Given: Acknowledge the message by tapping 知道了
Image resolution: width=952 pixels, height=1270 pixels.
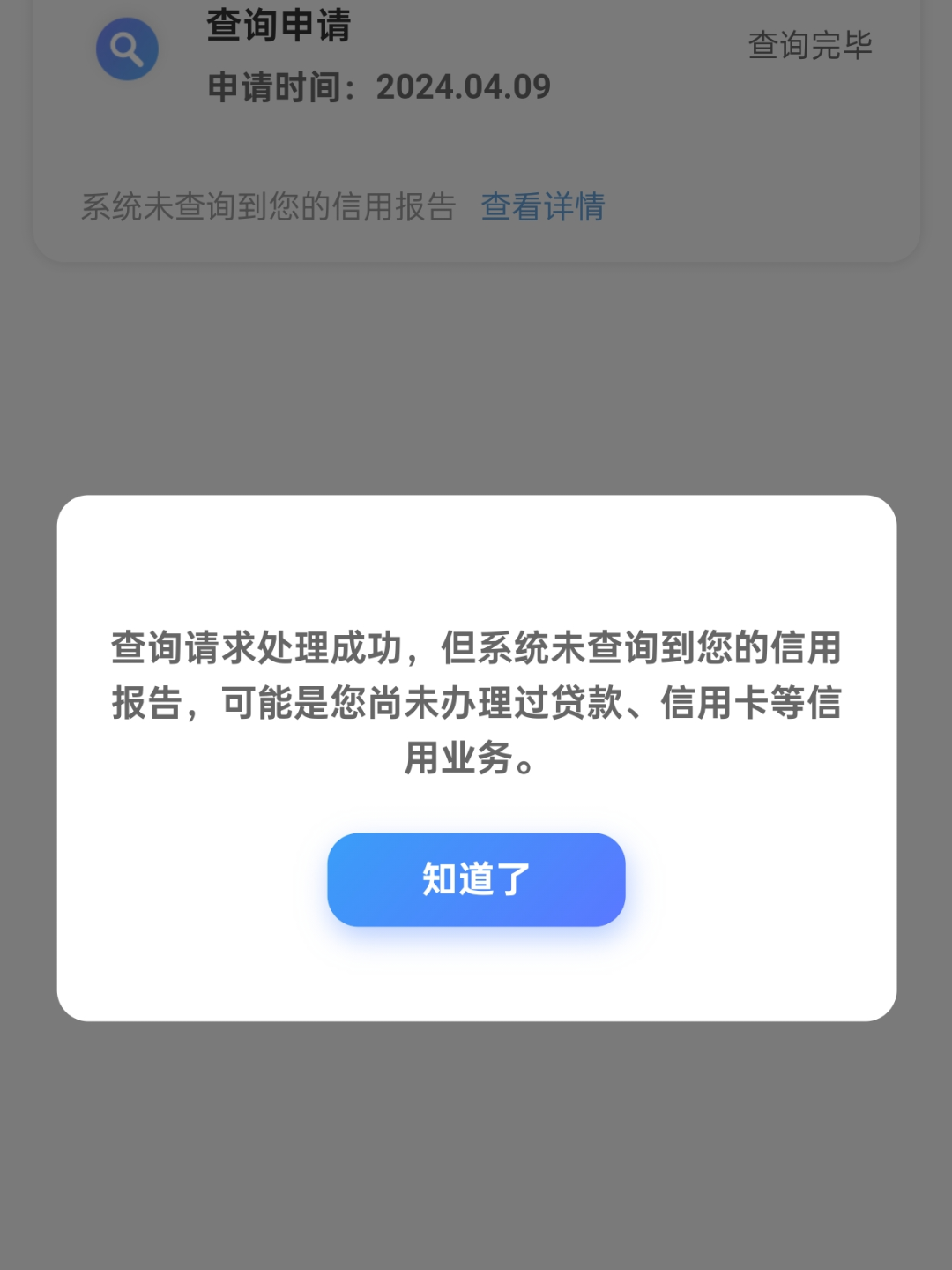Looking at the screenshot, I should pyautogui.click(x=475, y=879).
